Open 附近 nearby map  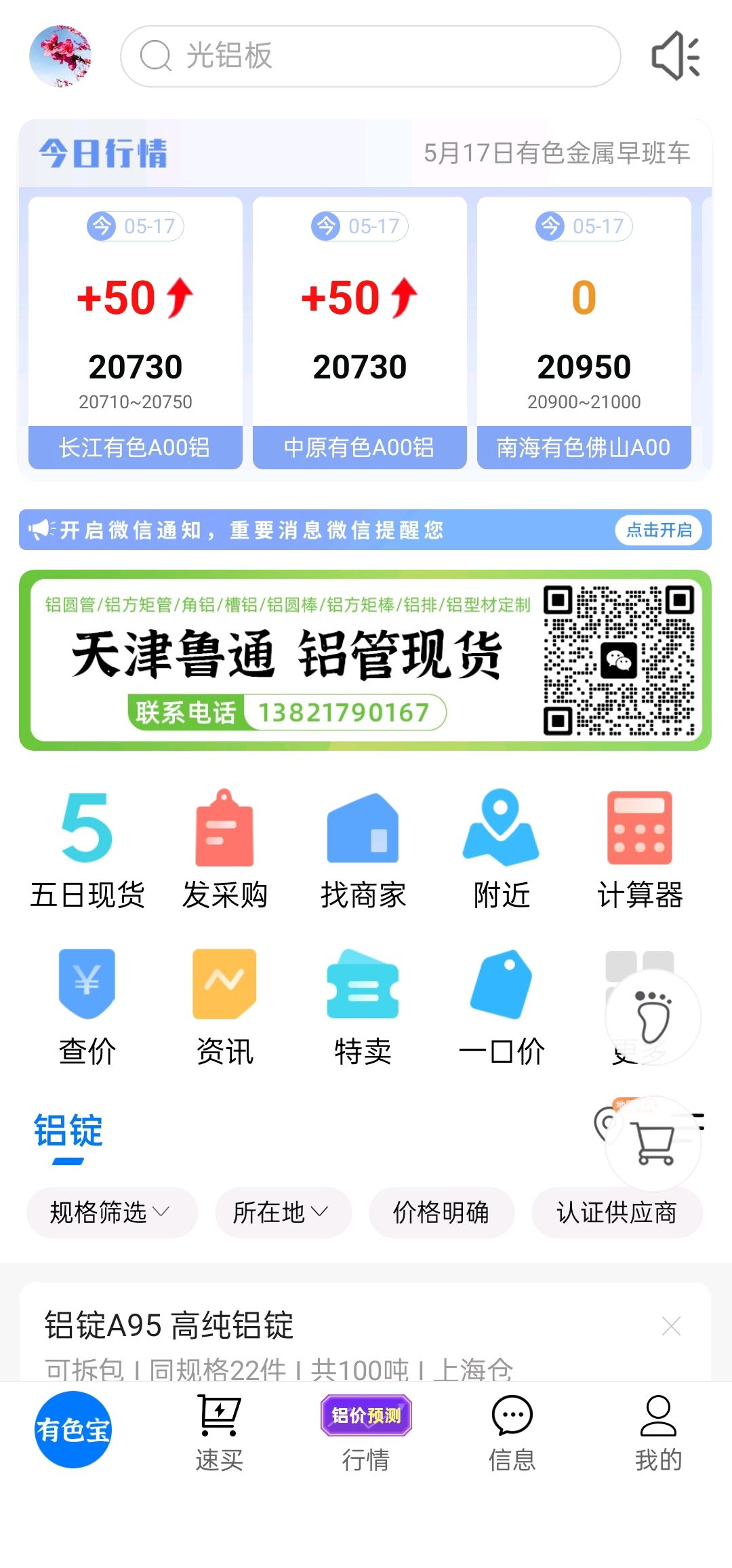pos(502,850)
